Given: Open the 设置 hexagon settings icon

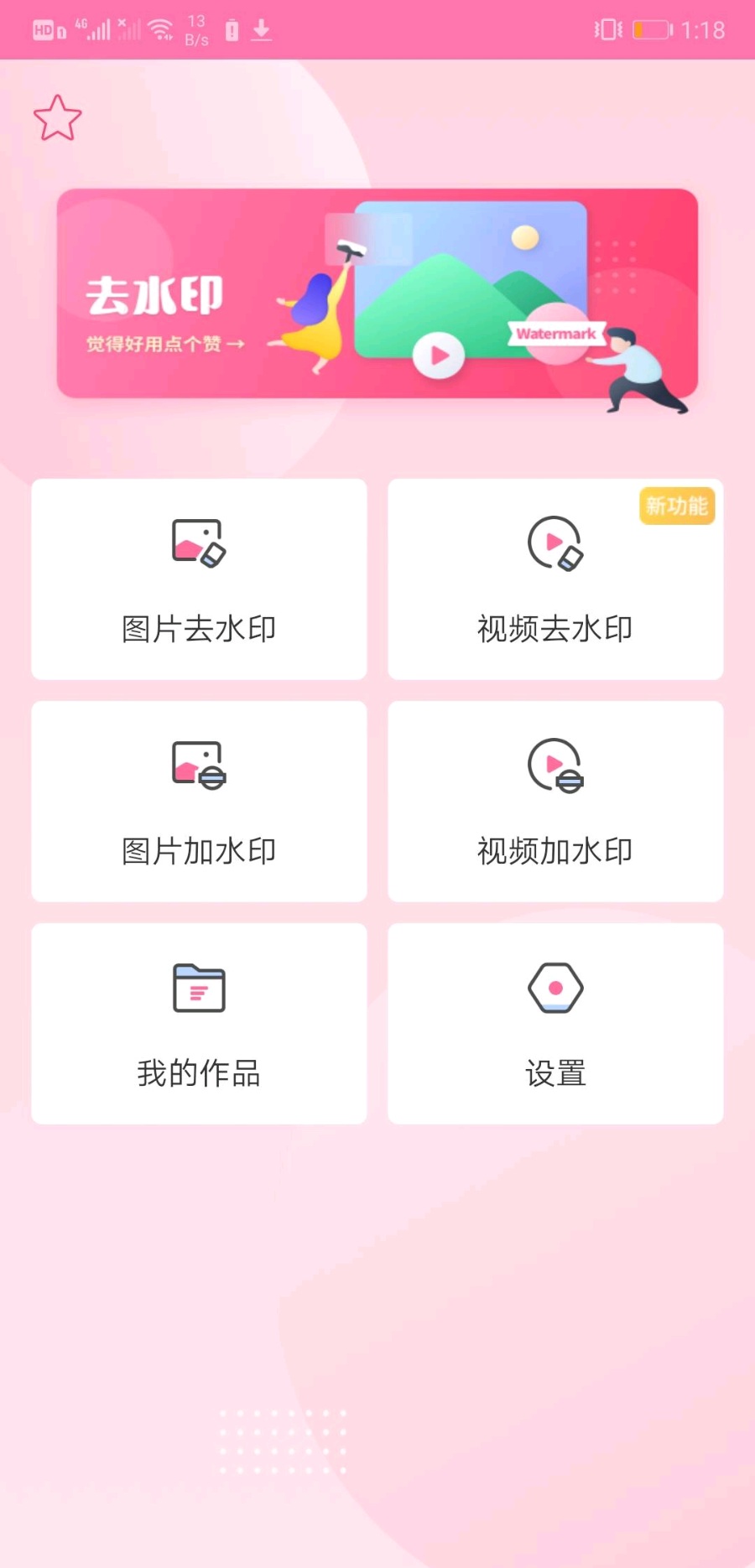Looking at the screenshot, I should [555, 988].
